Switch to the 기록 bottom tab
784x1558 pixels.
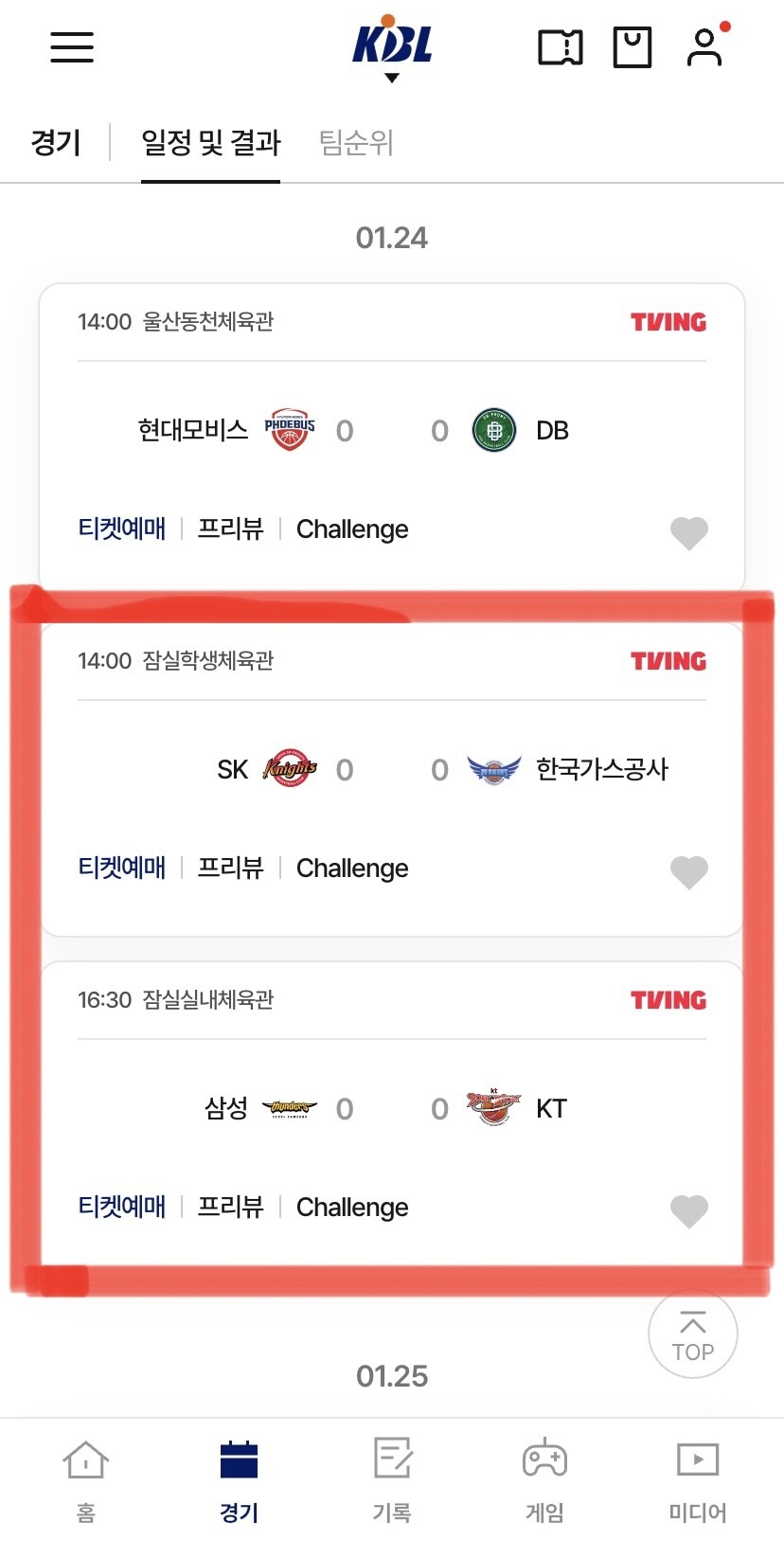(x=392, y=1481)
